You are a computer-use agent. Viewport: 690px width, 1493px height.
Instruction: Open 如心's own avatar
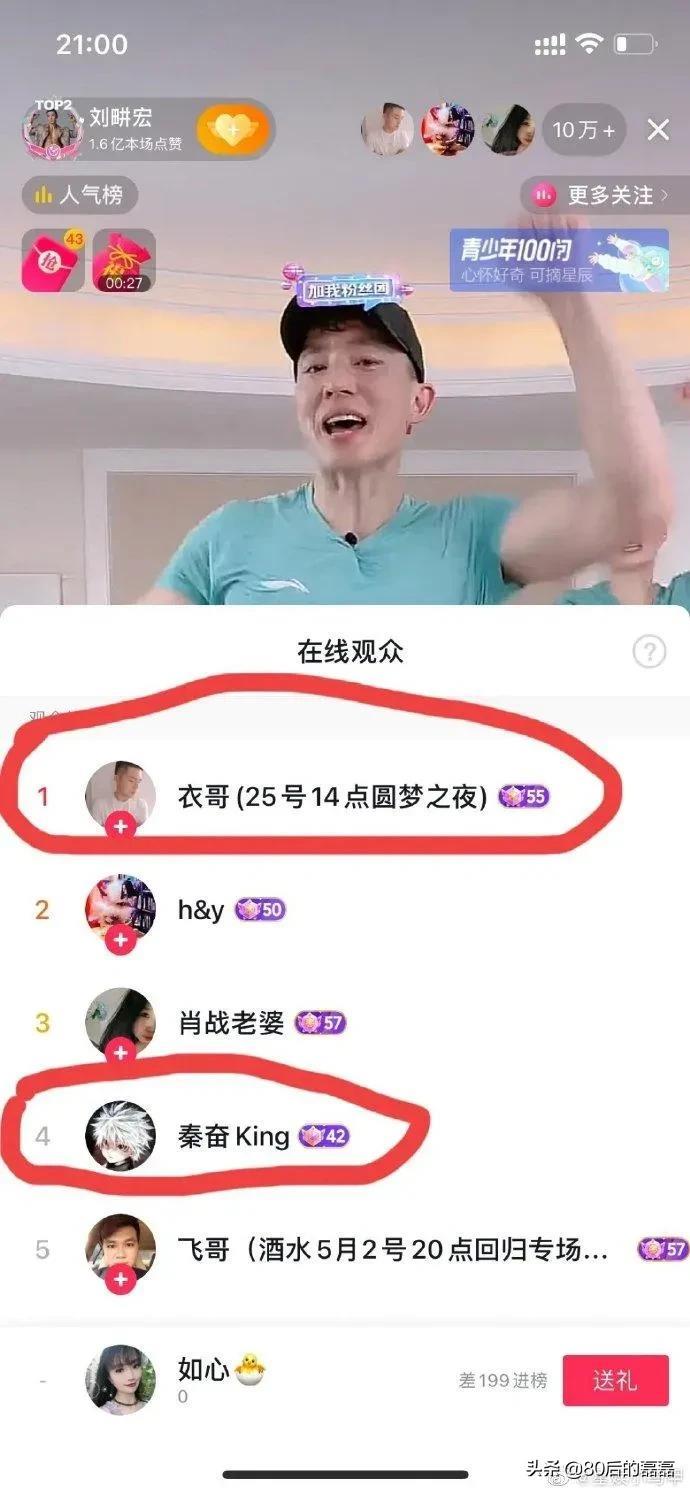tap(120, 1380)
